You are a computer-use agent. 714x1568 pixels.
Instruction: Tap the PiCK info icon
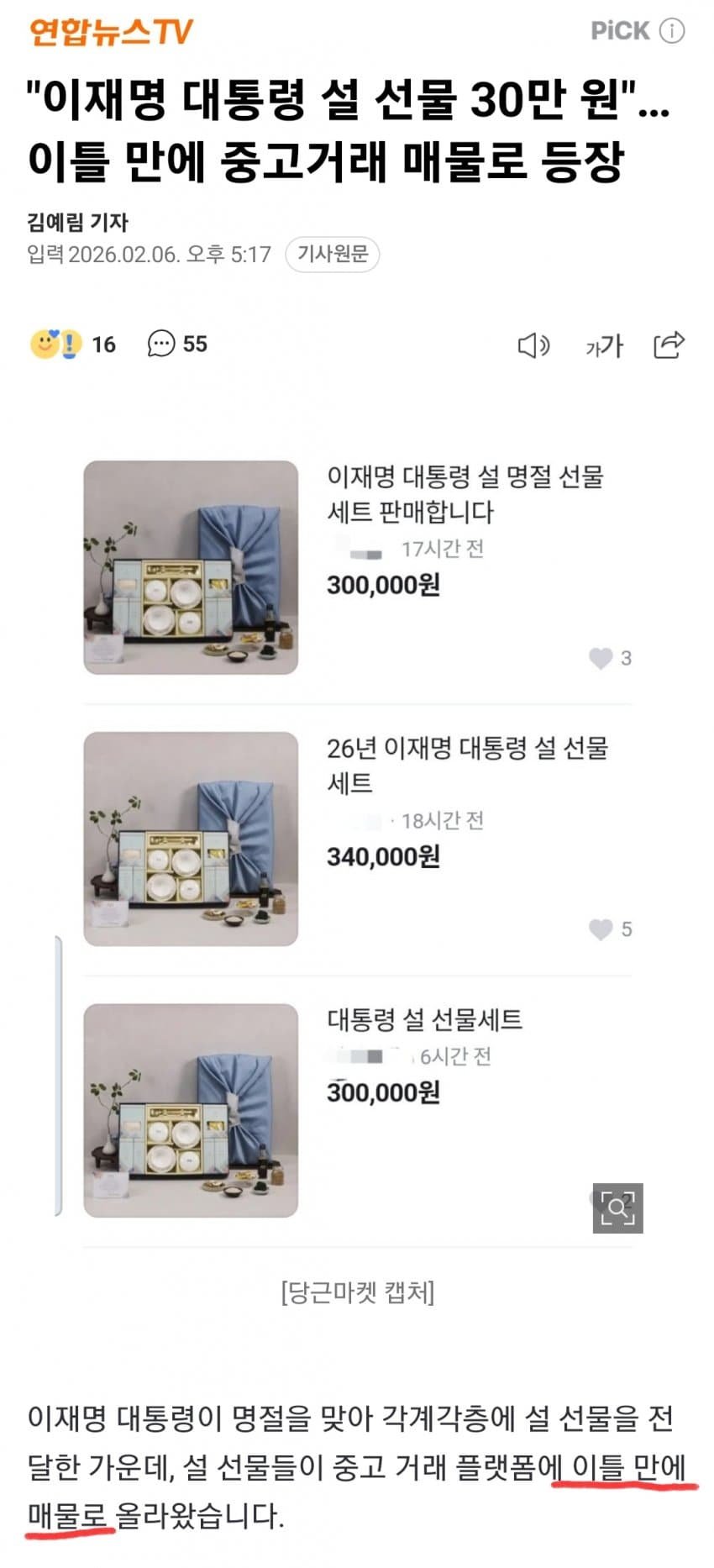tap(672, 31)
